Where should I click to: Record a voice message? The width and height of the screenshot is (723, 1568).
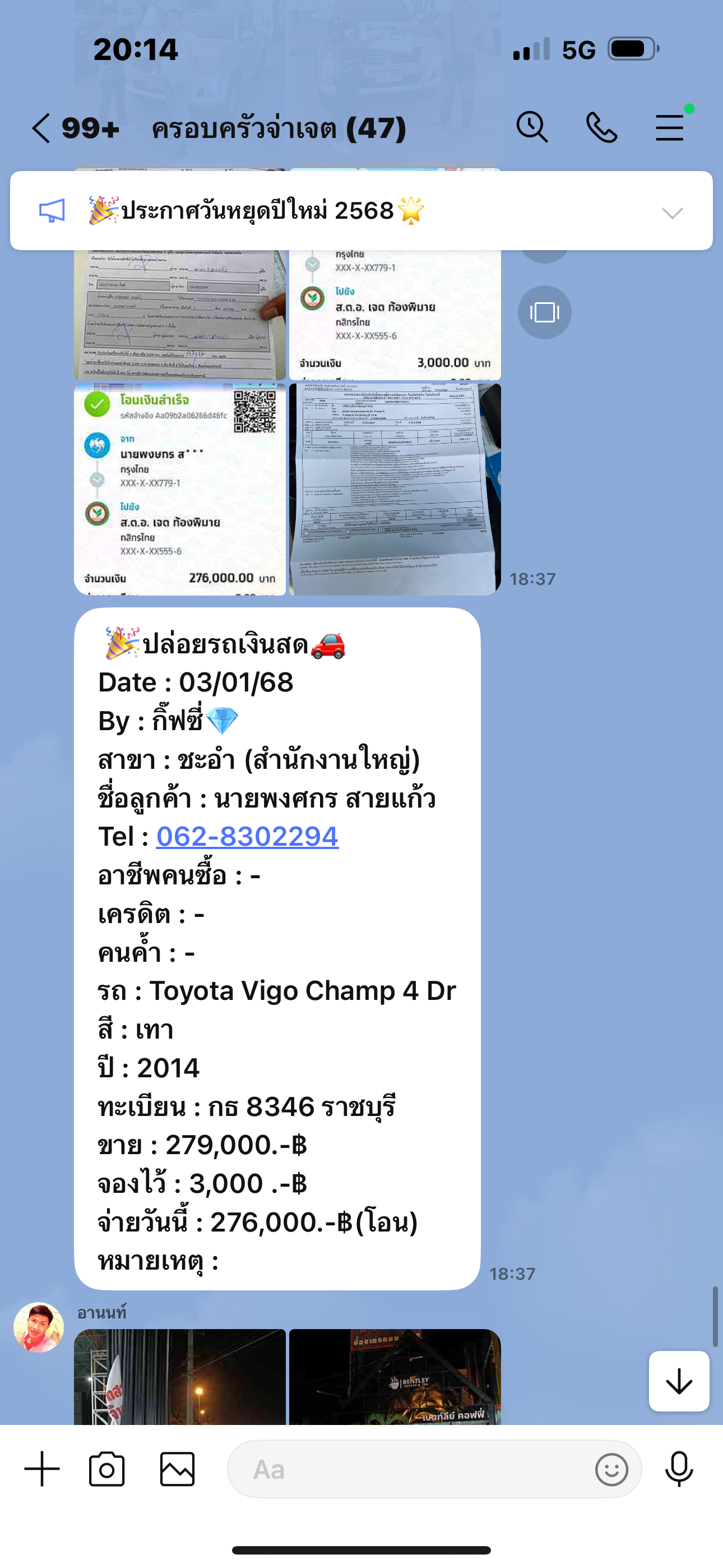click(679, 1469)
